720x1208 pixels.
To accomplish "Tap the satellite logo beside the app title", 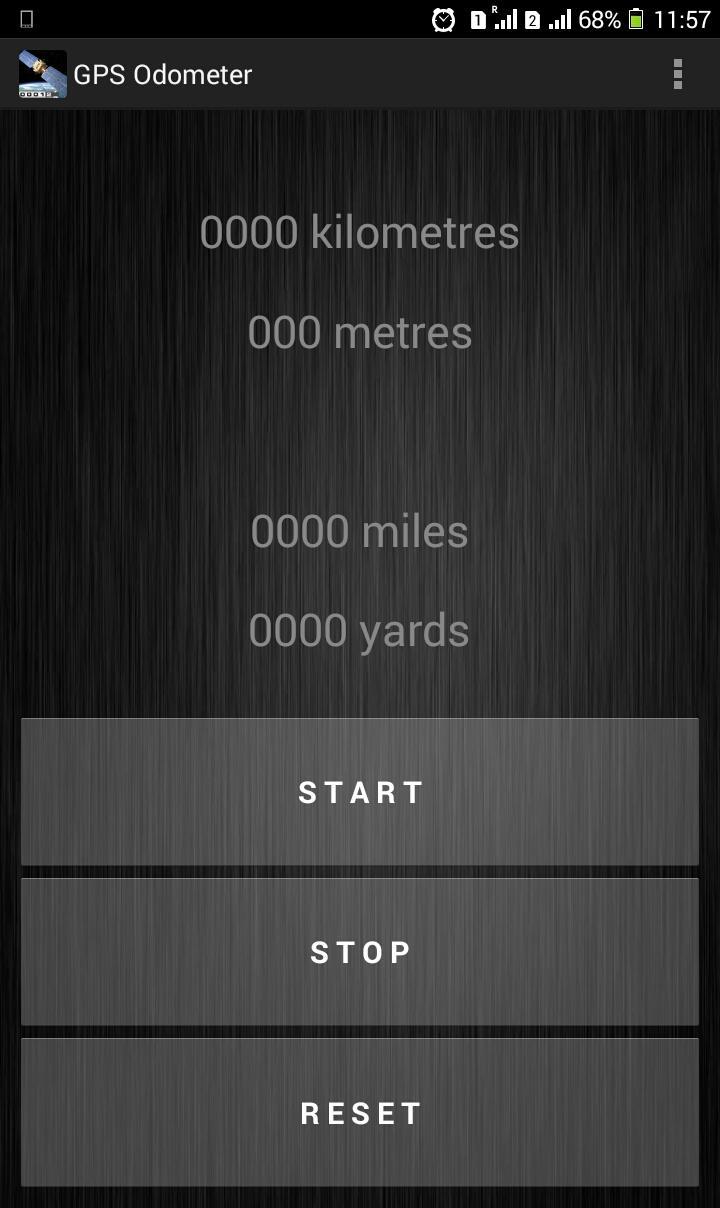I will 40,73.
